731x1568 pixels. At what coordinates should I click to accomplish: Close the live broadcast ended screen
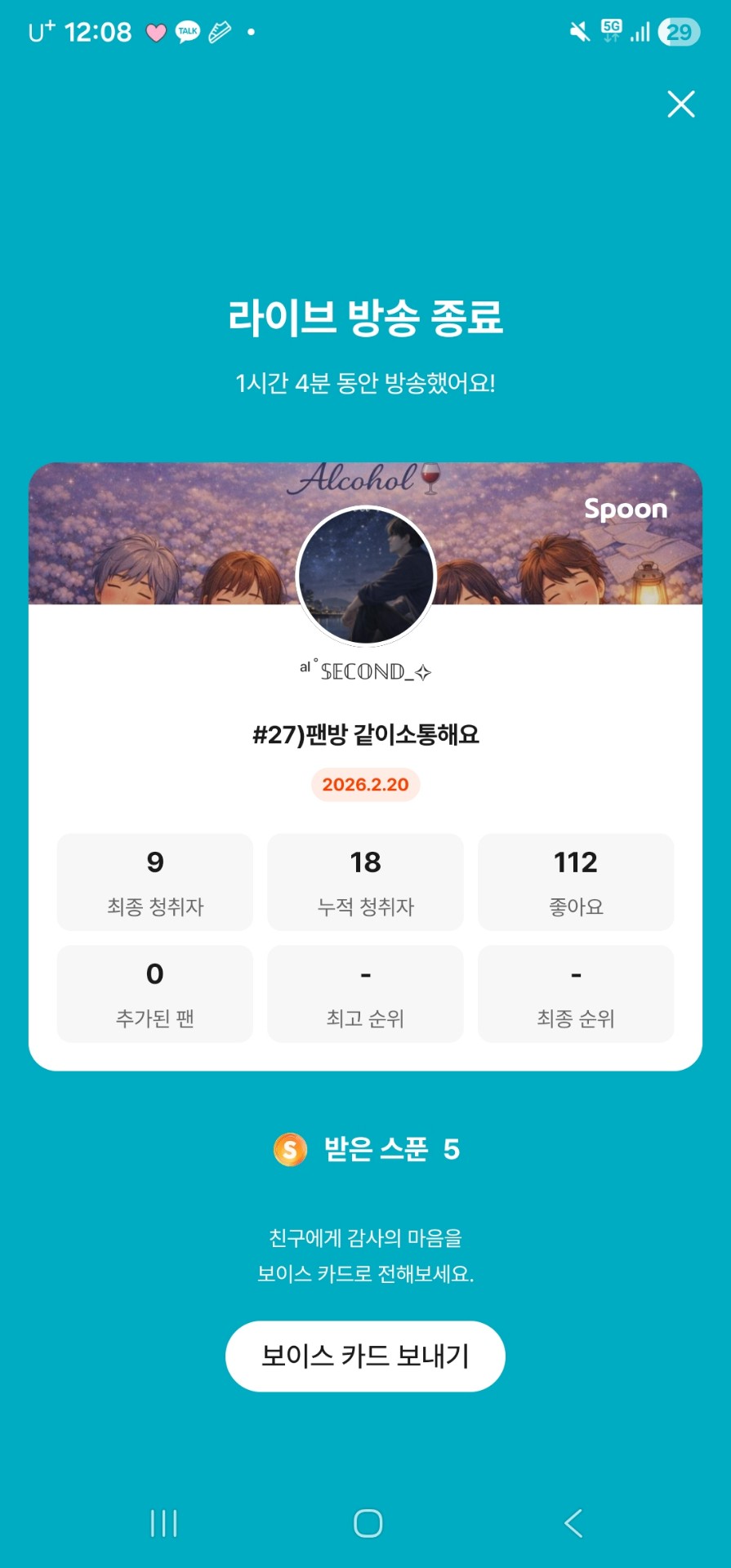pos(681,105)
